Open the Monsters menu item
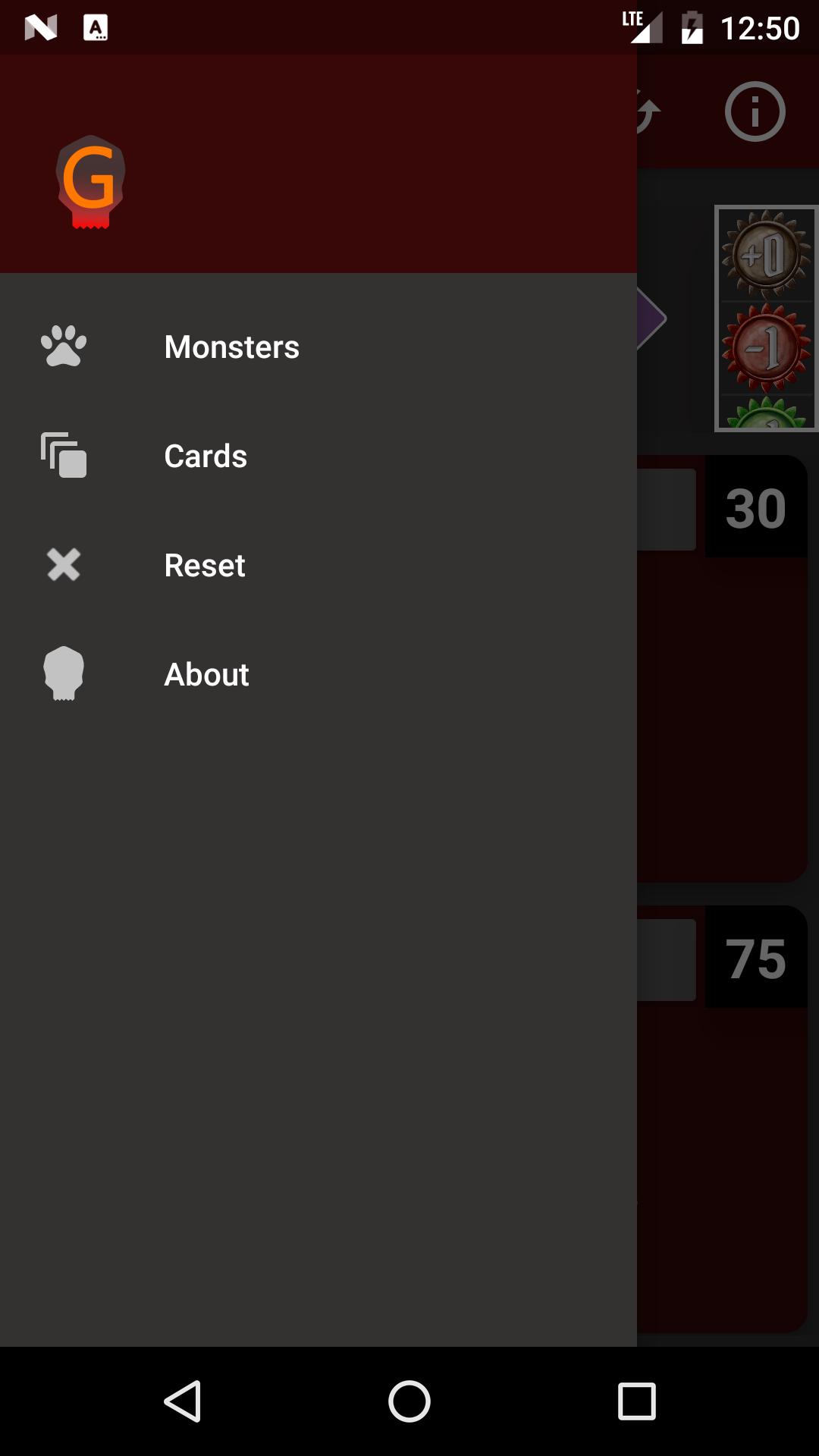This screenshot has height=1456, width=819. click(x=231, y=347)
